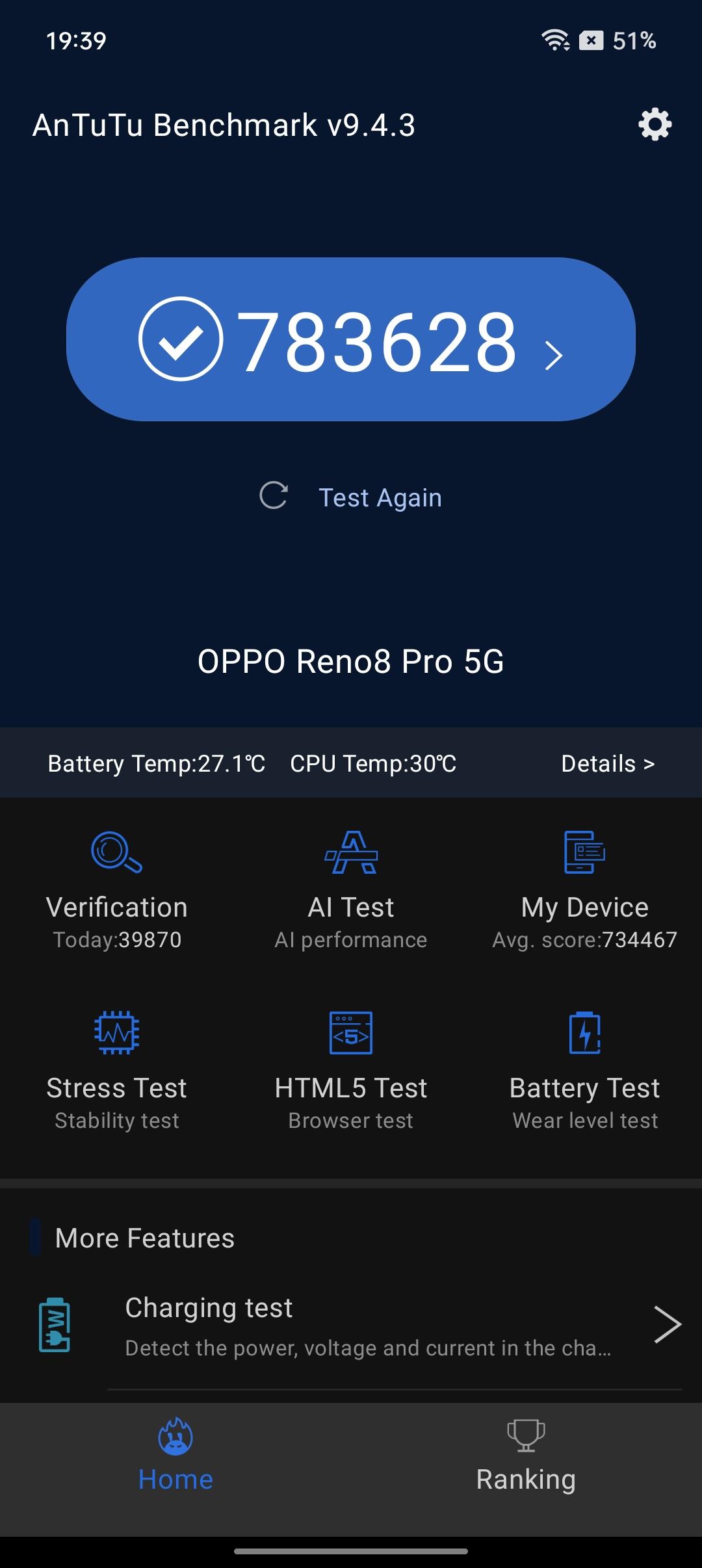Viewport: 702px width, 1568px height.
Task: Open My Device info
Action: pos(584,889)
